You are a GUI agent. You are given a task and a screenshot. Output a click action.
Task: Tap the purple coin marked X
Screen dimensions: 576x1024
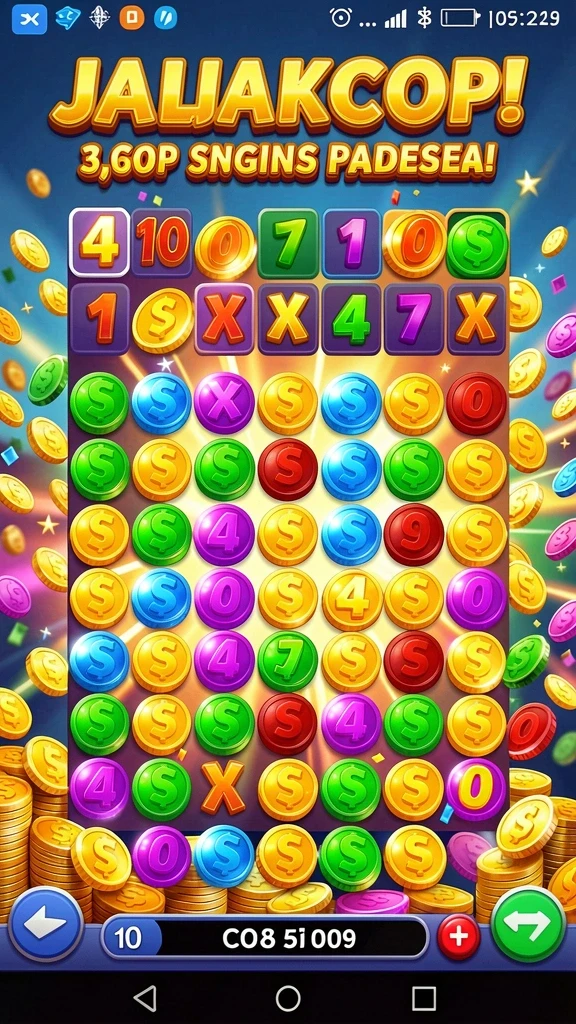224,403
